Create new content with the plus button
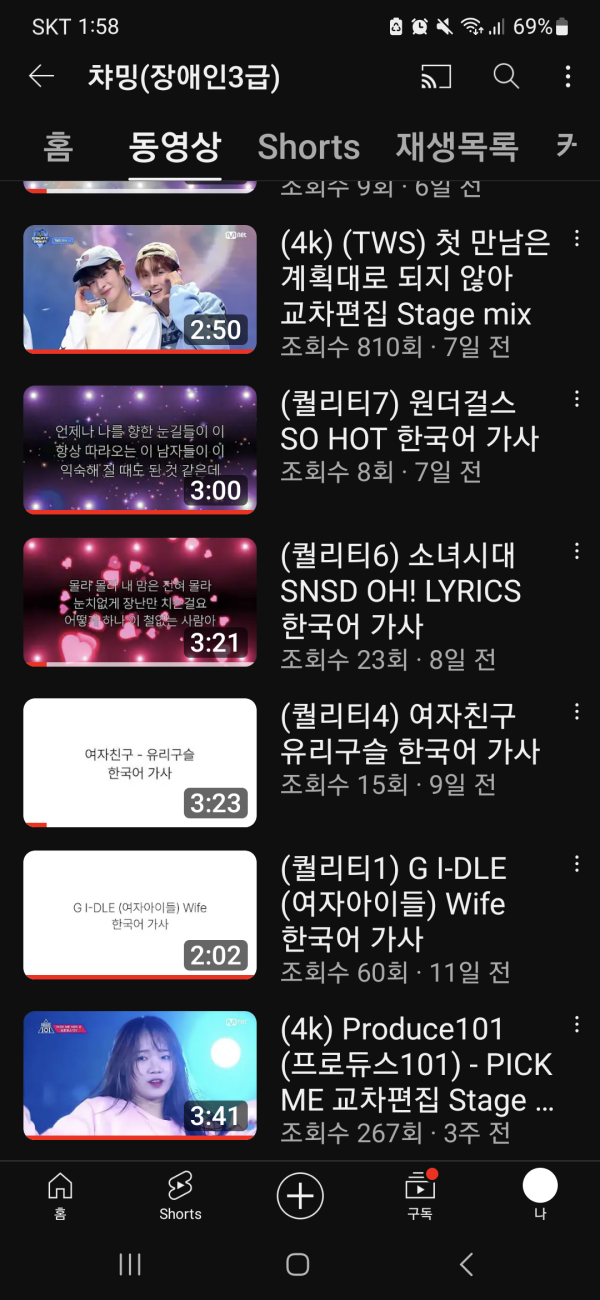 pos(300,1196)
